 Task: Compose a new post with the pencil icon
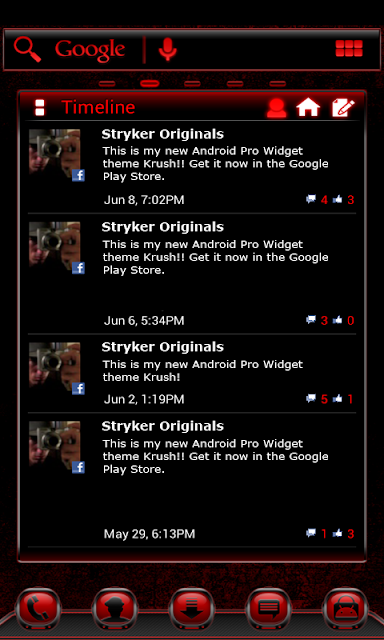pos(343,108)
